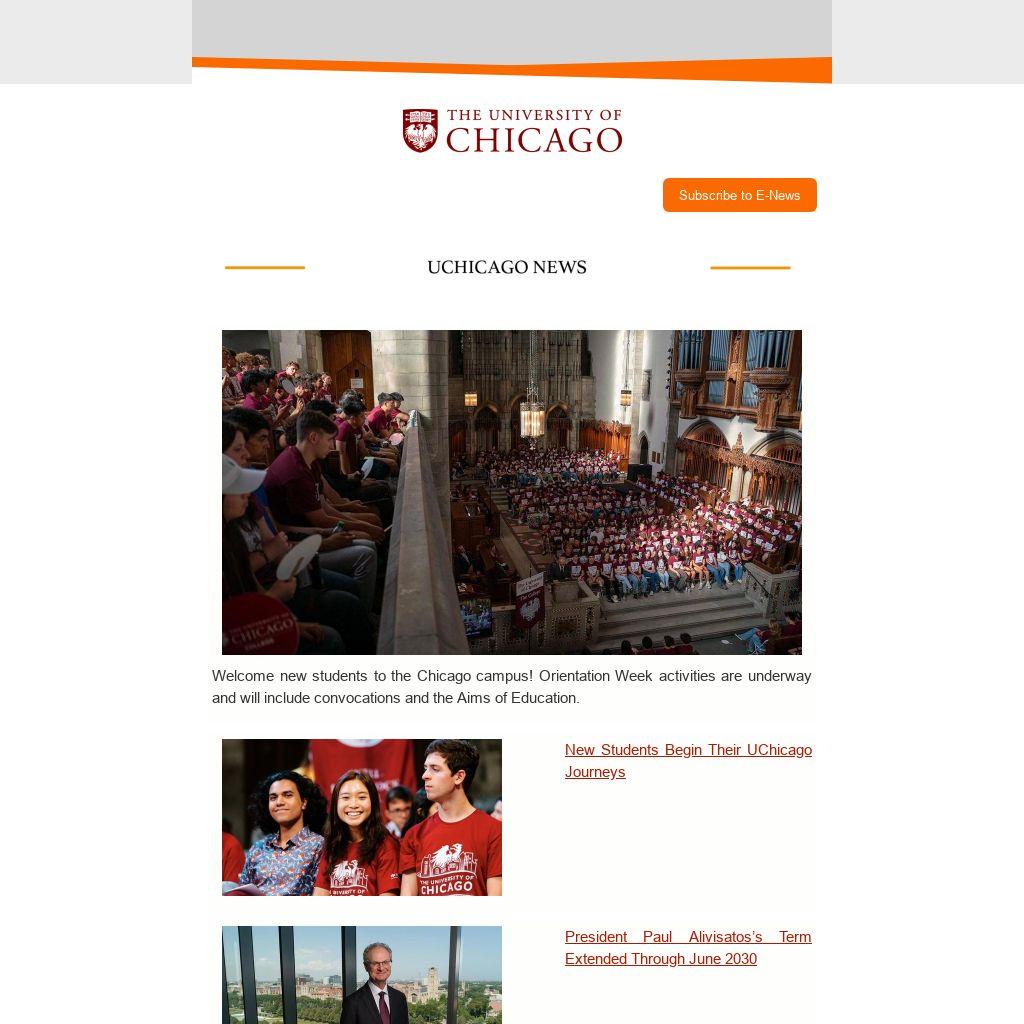Tap the Subscribe to E-News button
Screen dimensions: 1024x1024
pyautogui.click(x=739, y=195)
